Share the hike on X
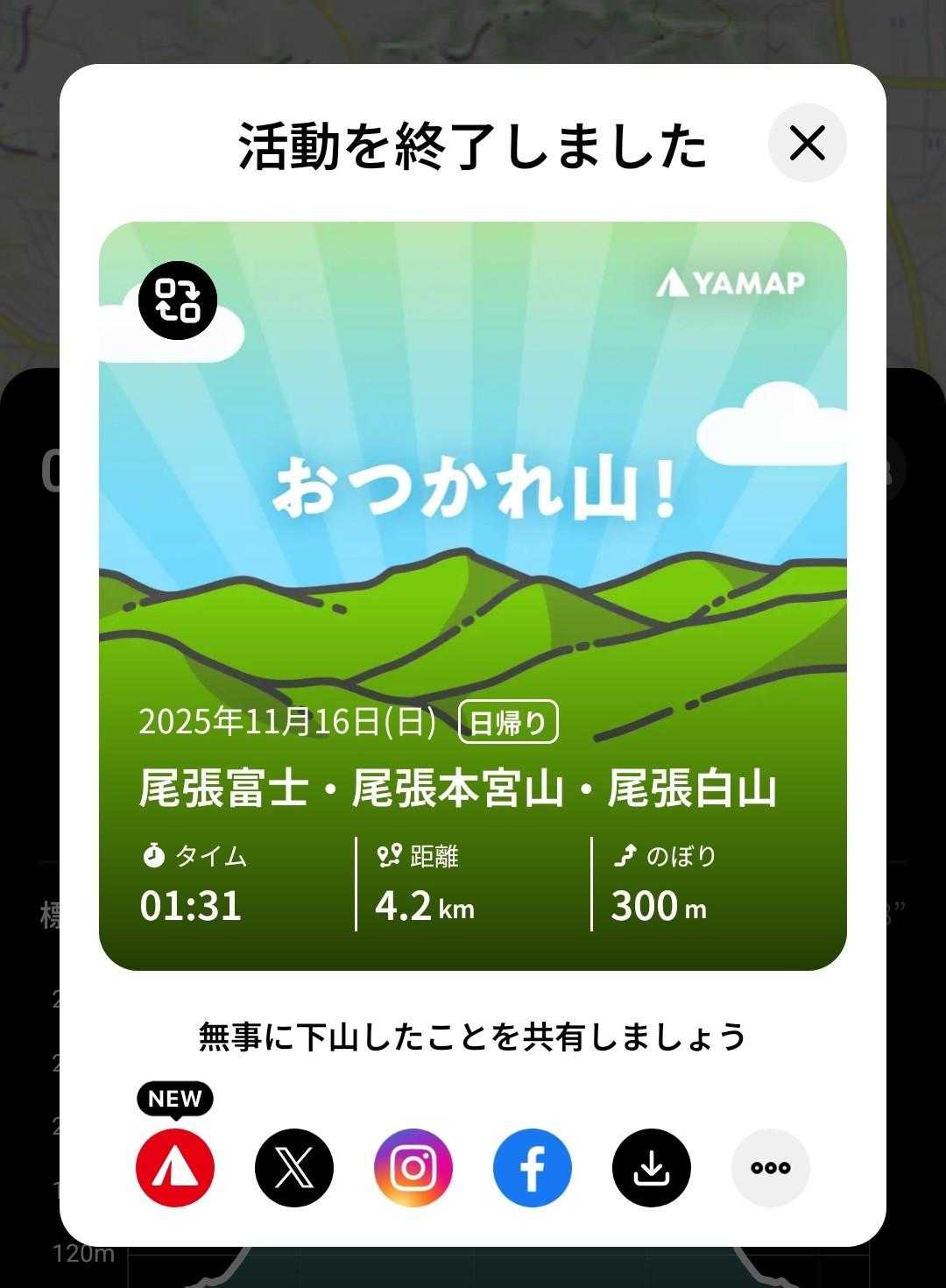The width and height of the screenshot is (946, 1288). 294,1168
